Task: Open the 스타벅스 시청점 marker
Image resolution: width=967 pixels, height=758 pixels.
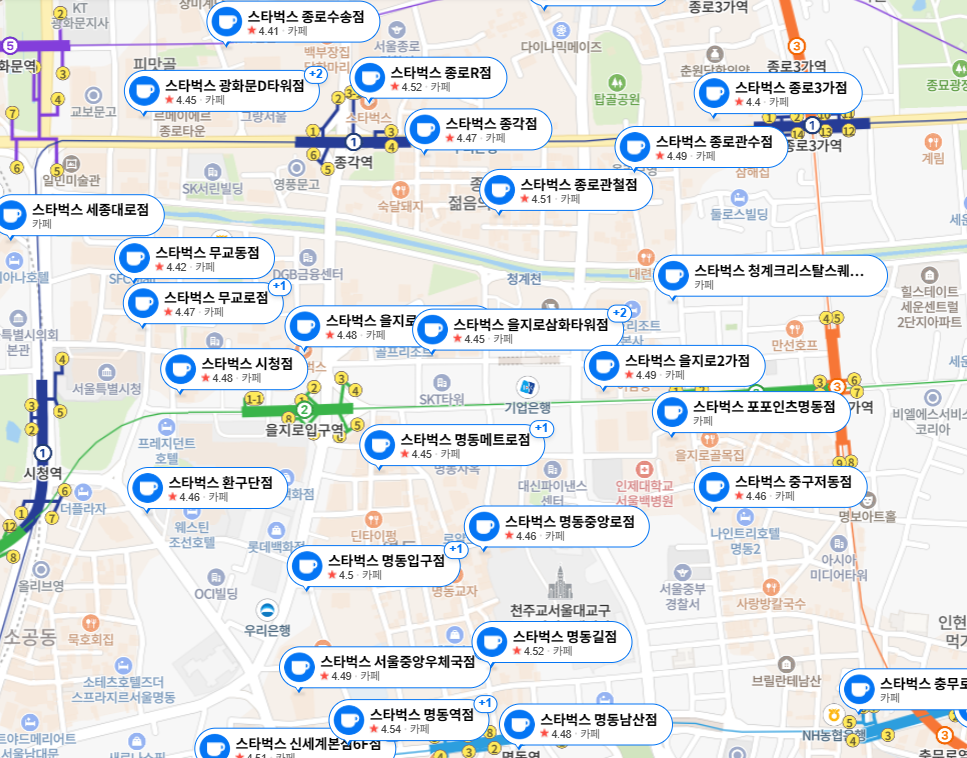Action: click(x=234, y=369)
